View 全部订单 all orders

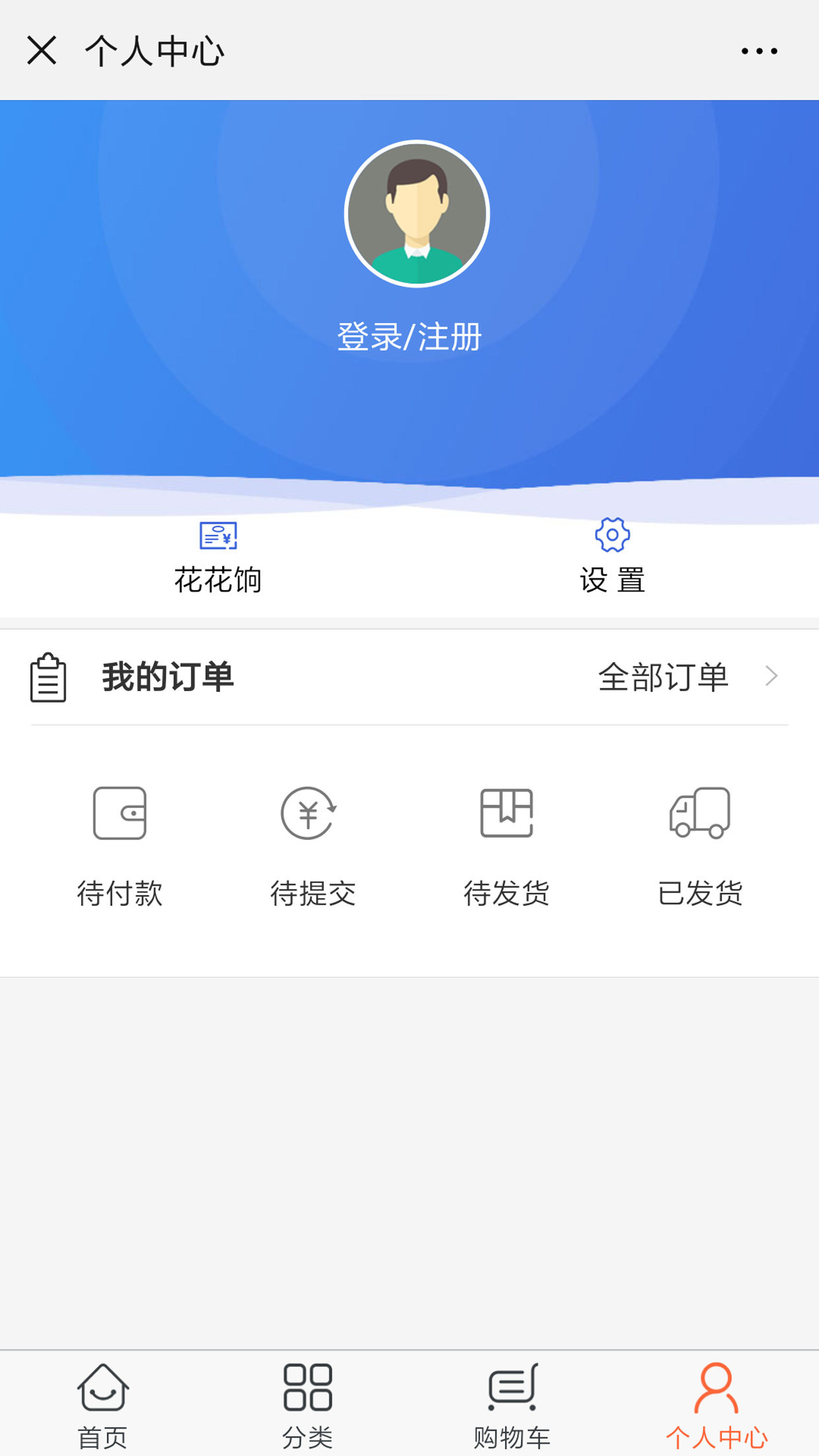tap(687, 677)
